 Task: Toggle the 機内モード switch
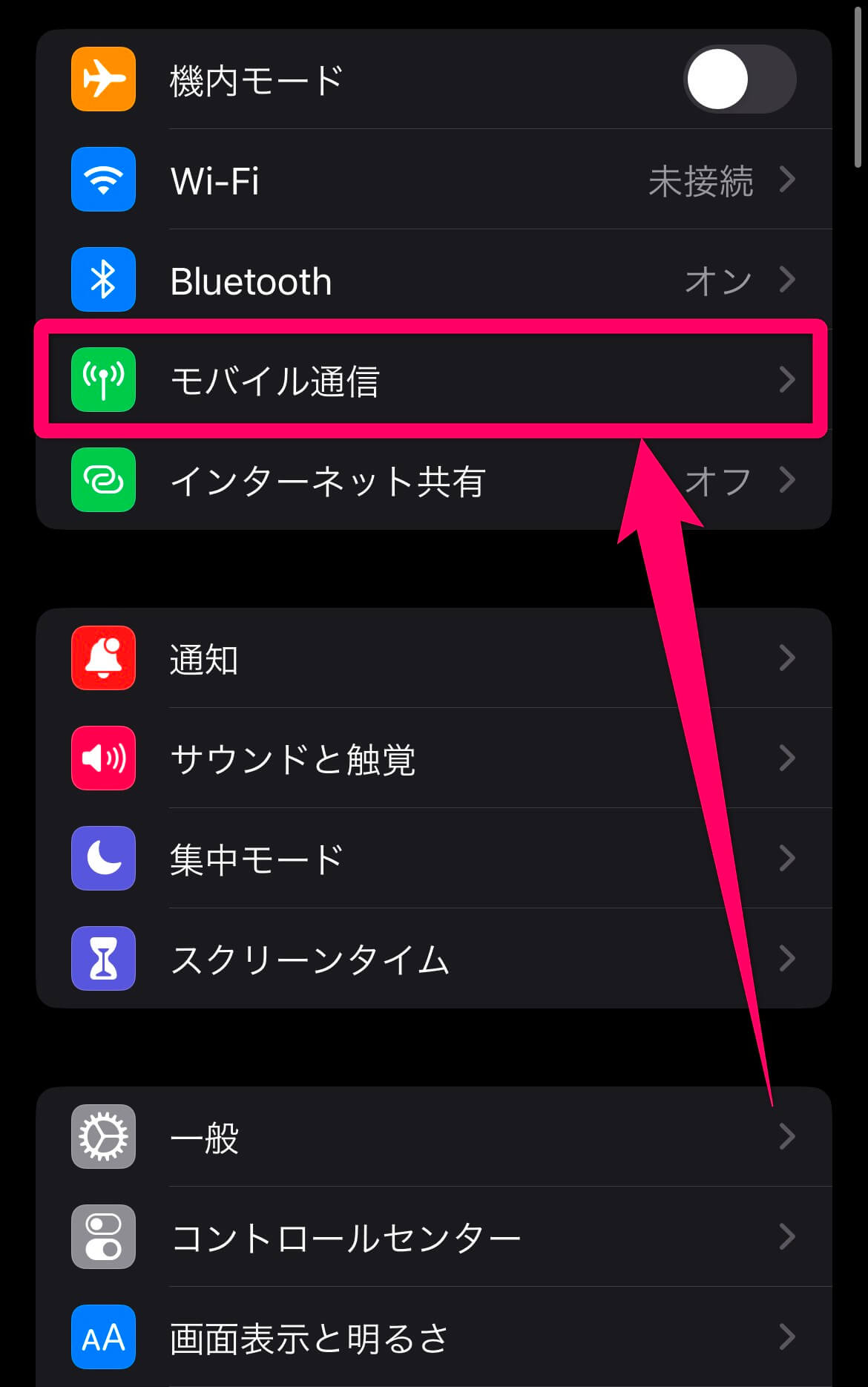point(739,79)
